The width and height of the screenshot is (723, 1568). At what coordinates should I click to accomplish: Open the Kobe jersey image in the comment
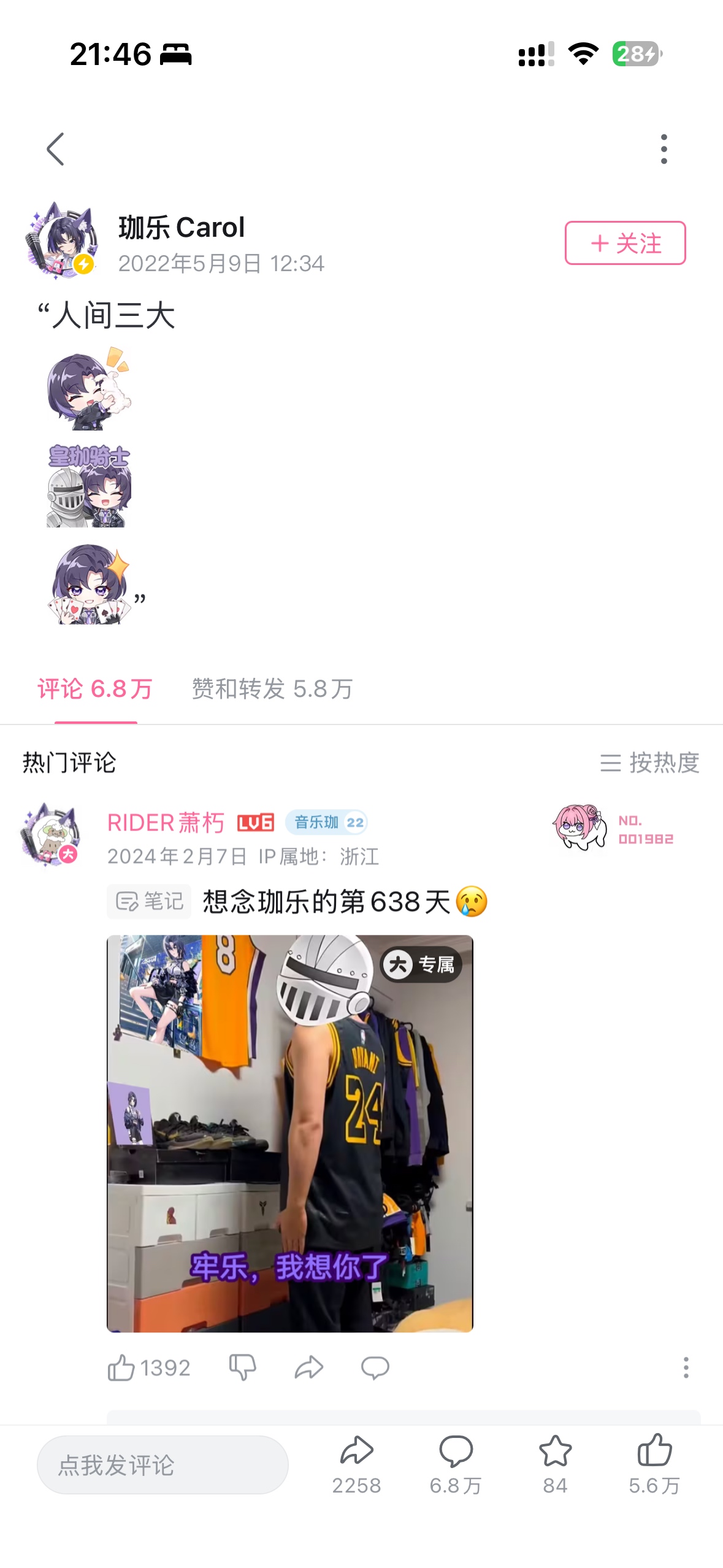[x=289, y=1133]
